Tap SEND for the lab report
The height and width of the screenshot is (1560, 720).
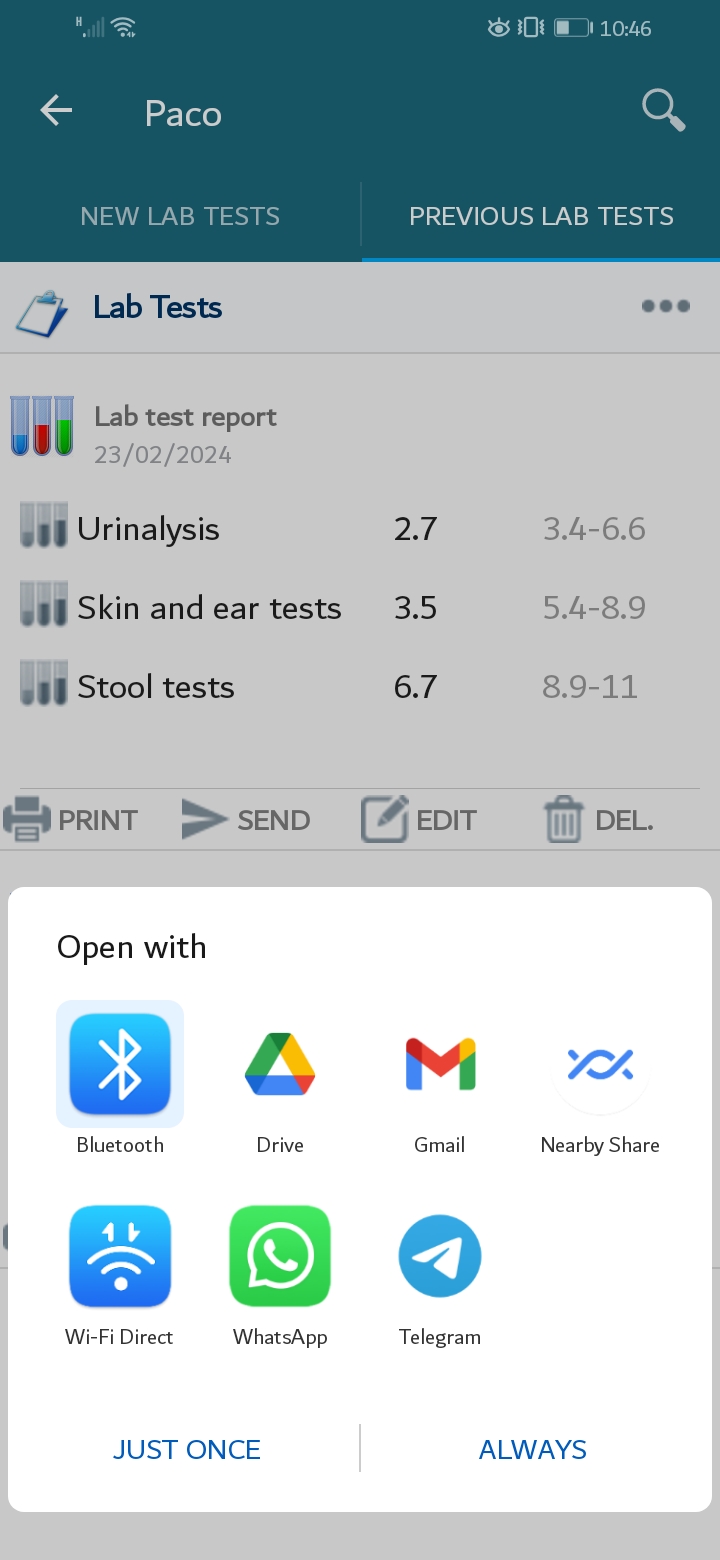coord(246,820)
